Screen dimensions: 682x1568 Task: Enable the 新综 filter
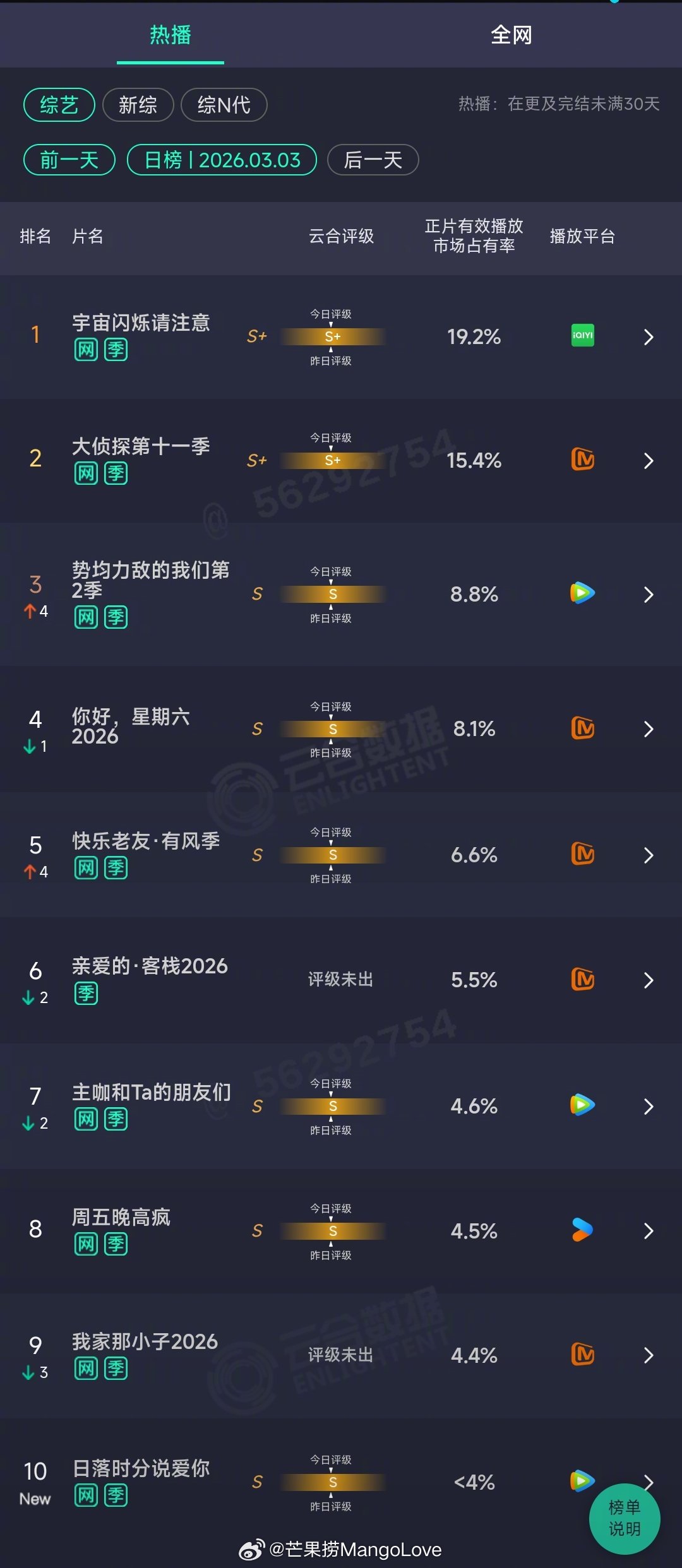pos(138,105)
